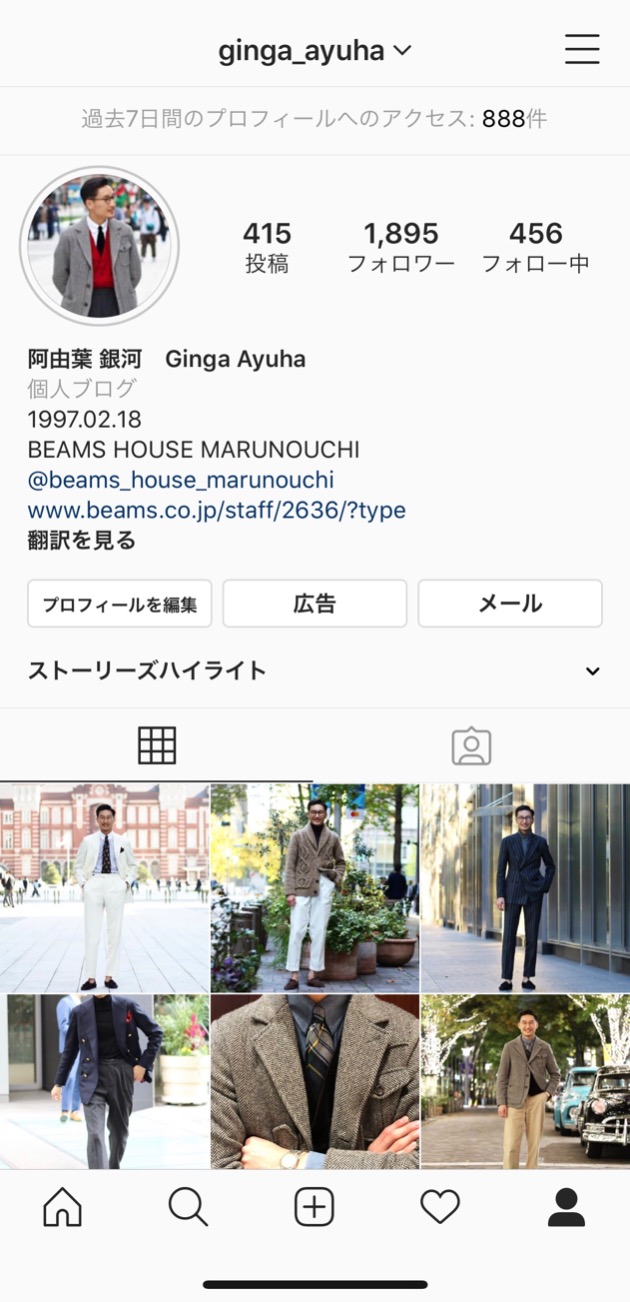Switch to the grid posts tab
Image resolution: width=630 pixels, height=1302 pixels.
point(157,746)
